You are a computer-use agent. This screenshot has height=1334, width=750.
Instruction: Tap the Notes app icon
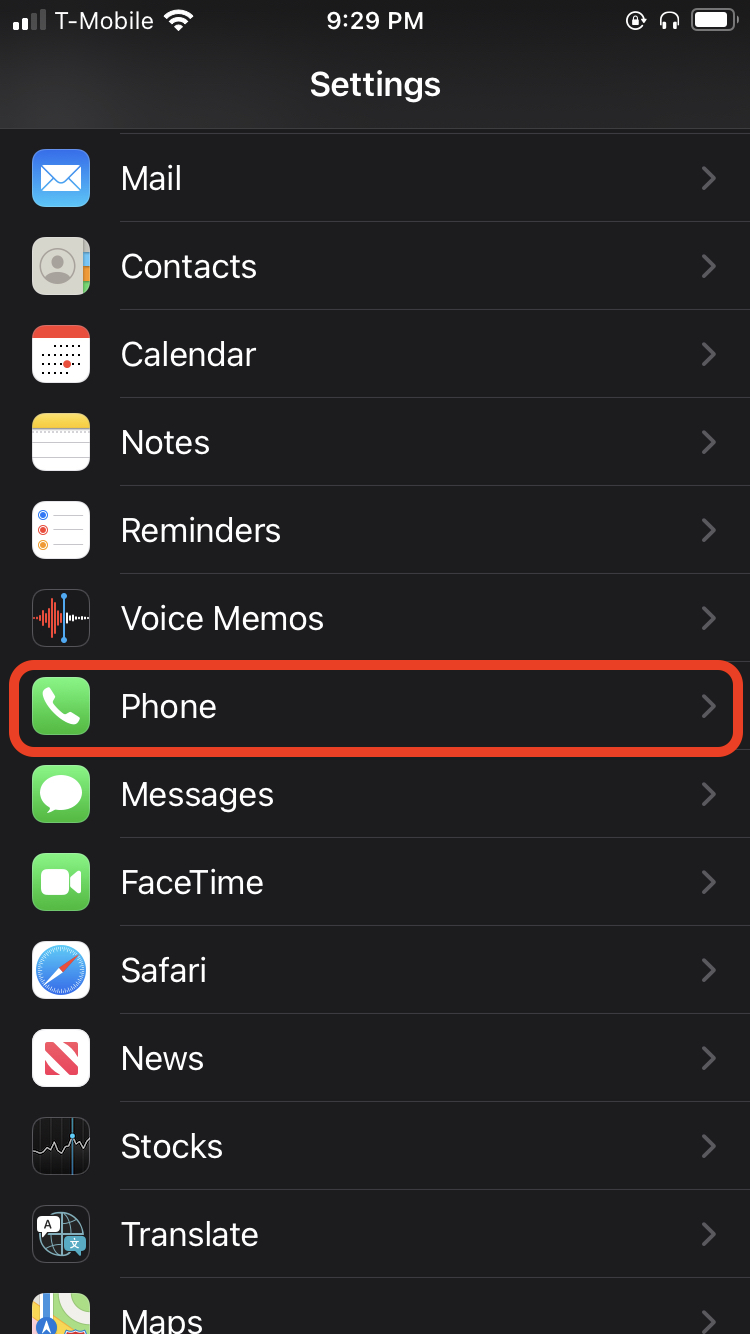pos(60,442)
